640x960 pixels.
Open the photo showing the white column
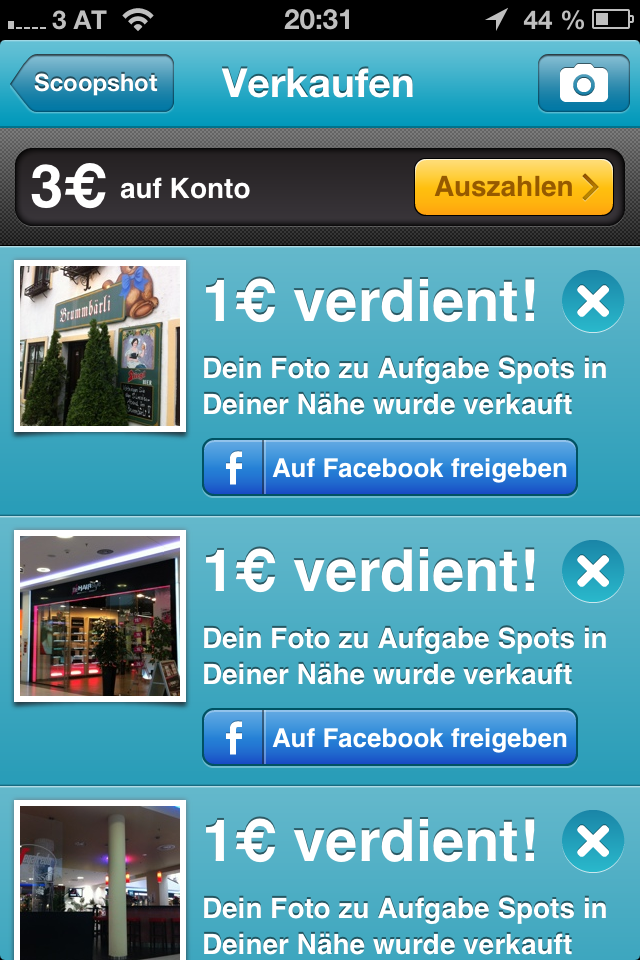point(100,880)
